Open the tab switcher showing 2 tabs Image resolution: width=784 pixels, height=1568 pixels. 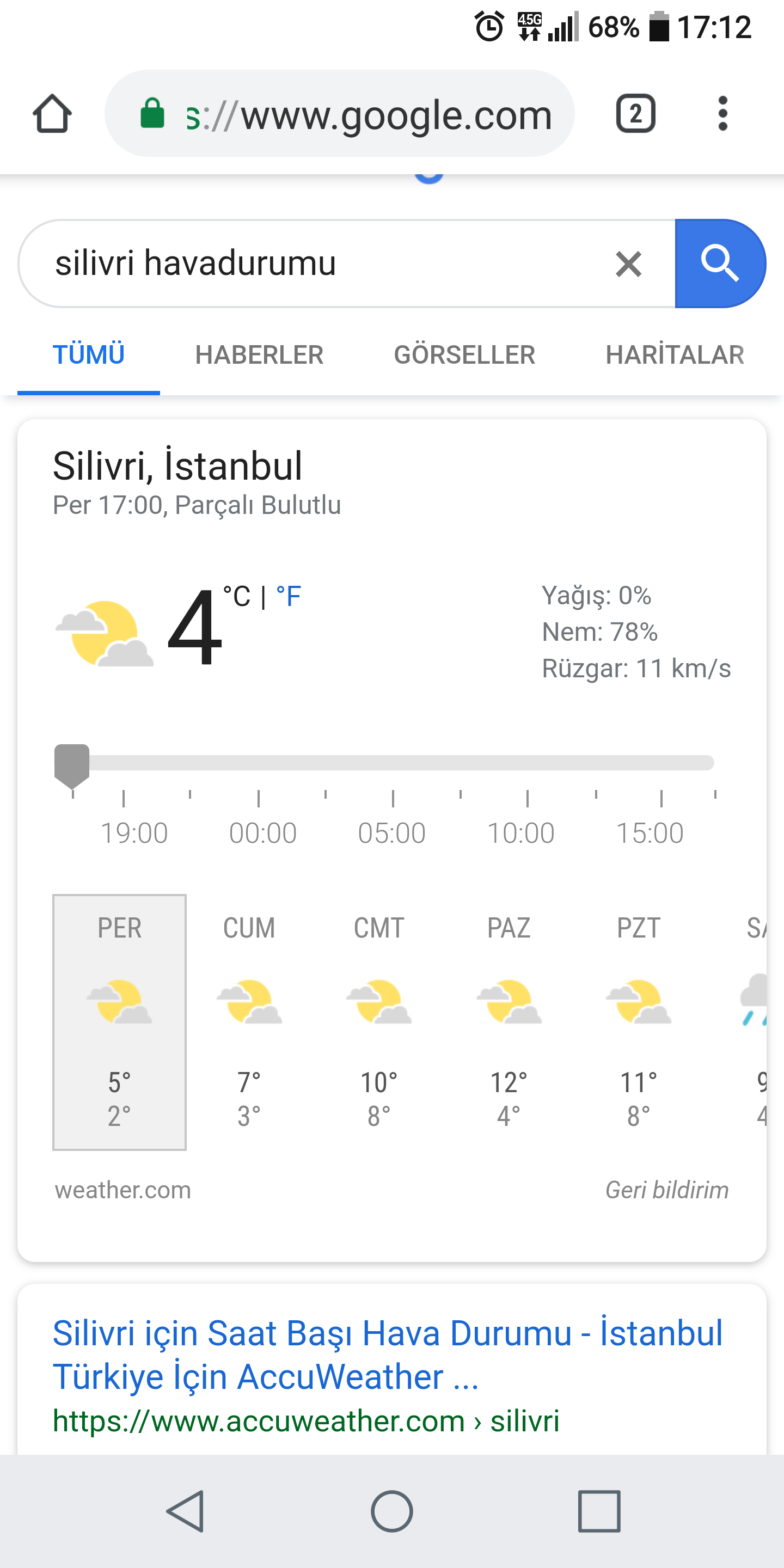pyautogui.click(x=635, y=114)
